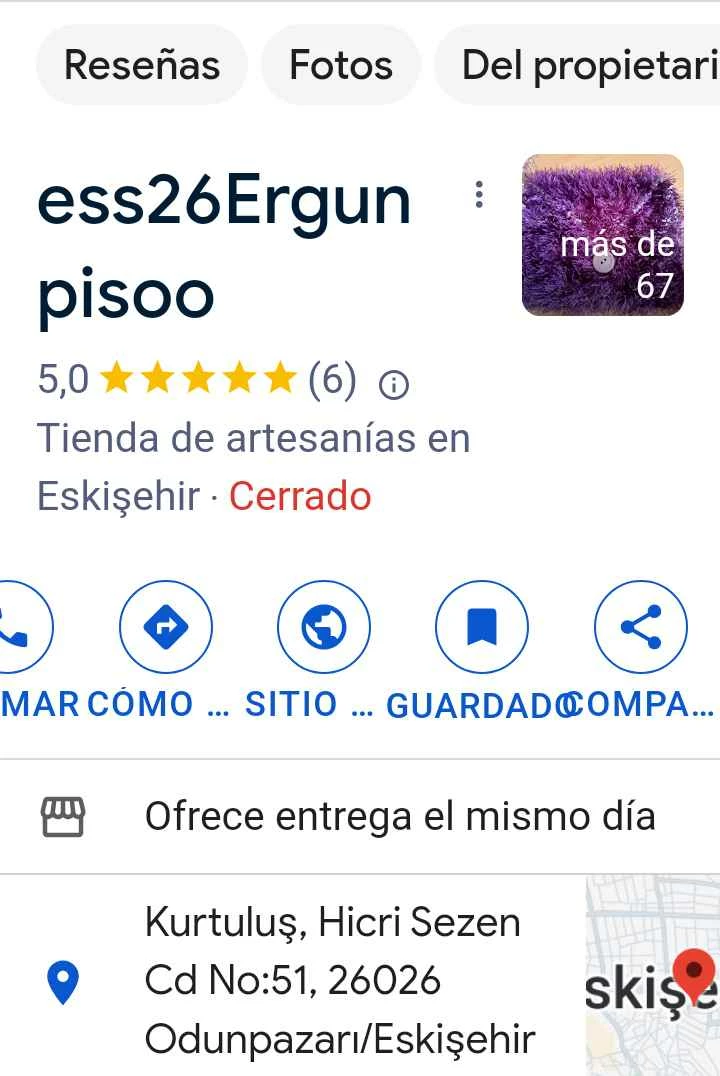The height and width of the screenshot is (1076, 720).
Task: Open the three-dot overflow menu
Action: [x=479, y=195]
